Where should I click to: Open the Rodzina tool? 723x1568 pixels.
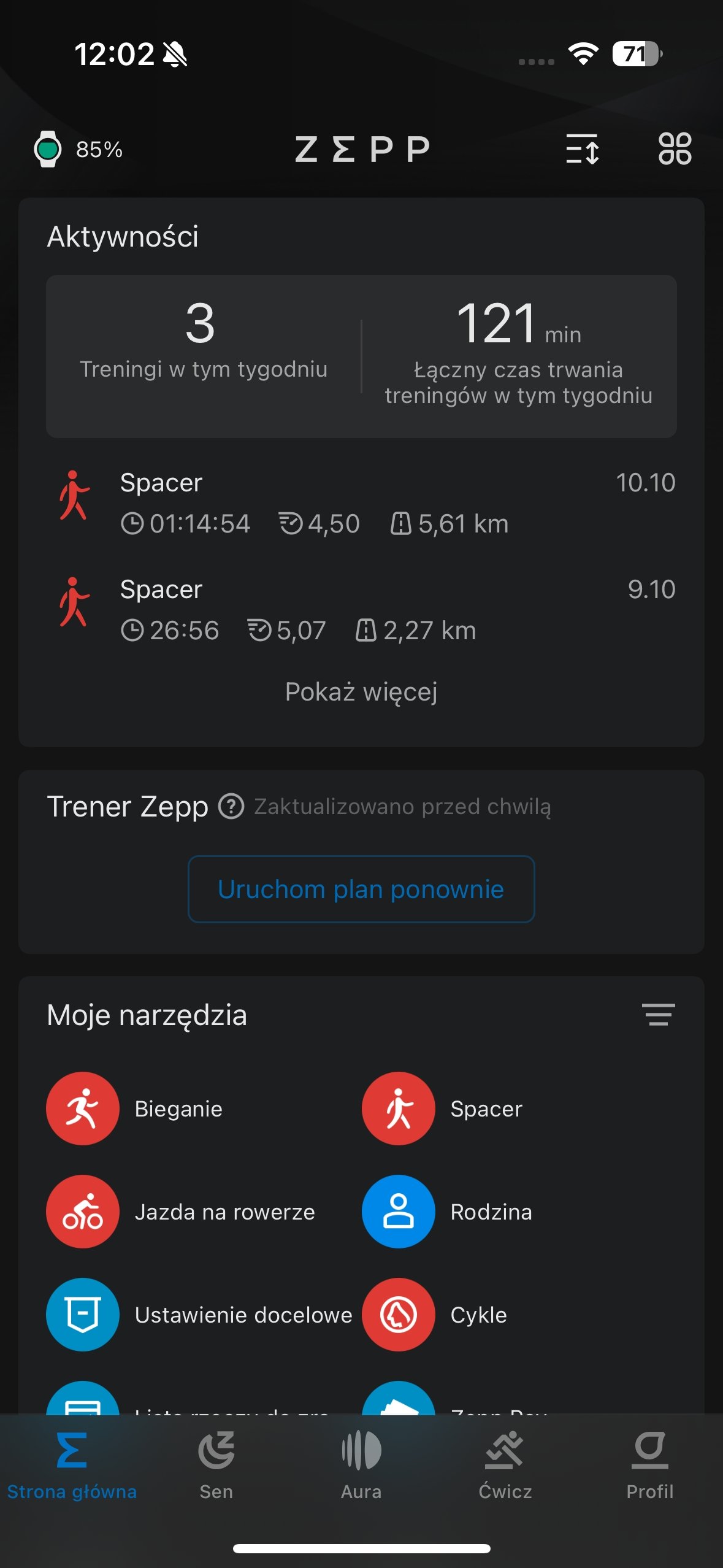coord(447,1212)
